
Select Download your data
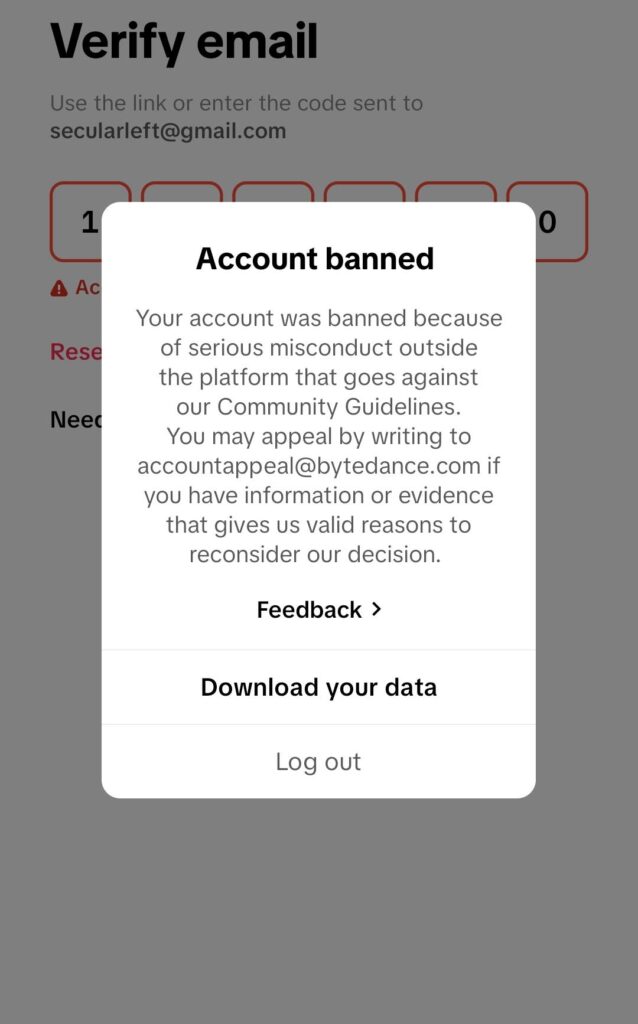[x=318, y=687]
